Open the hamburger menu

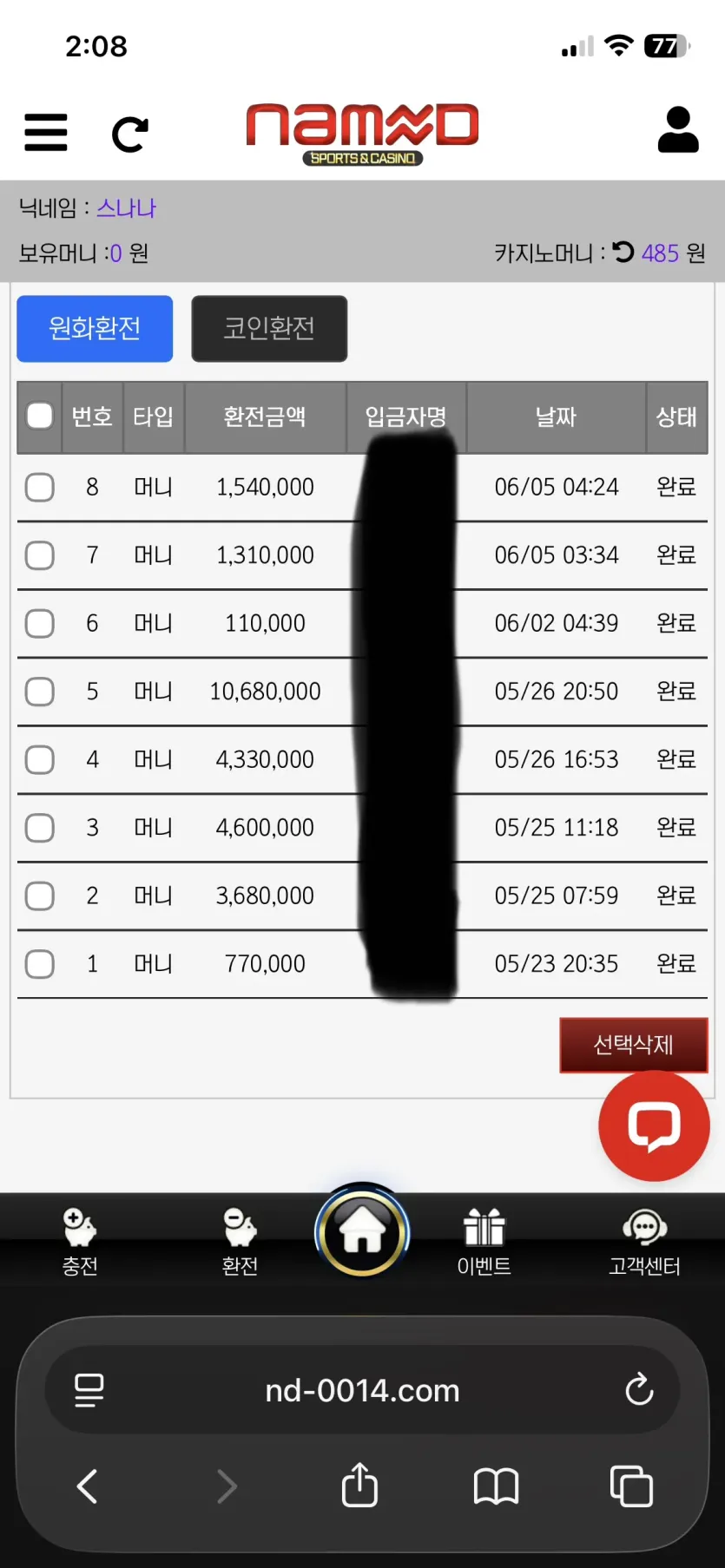click(46, 132)
